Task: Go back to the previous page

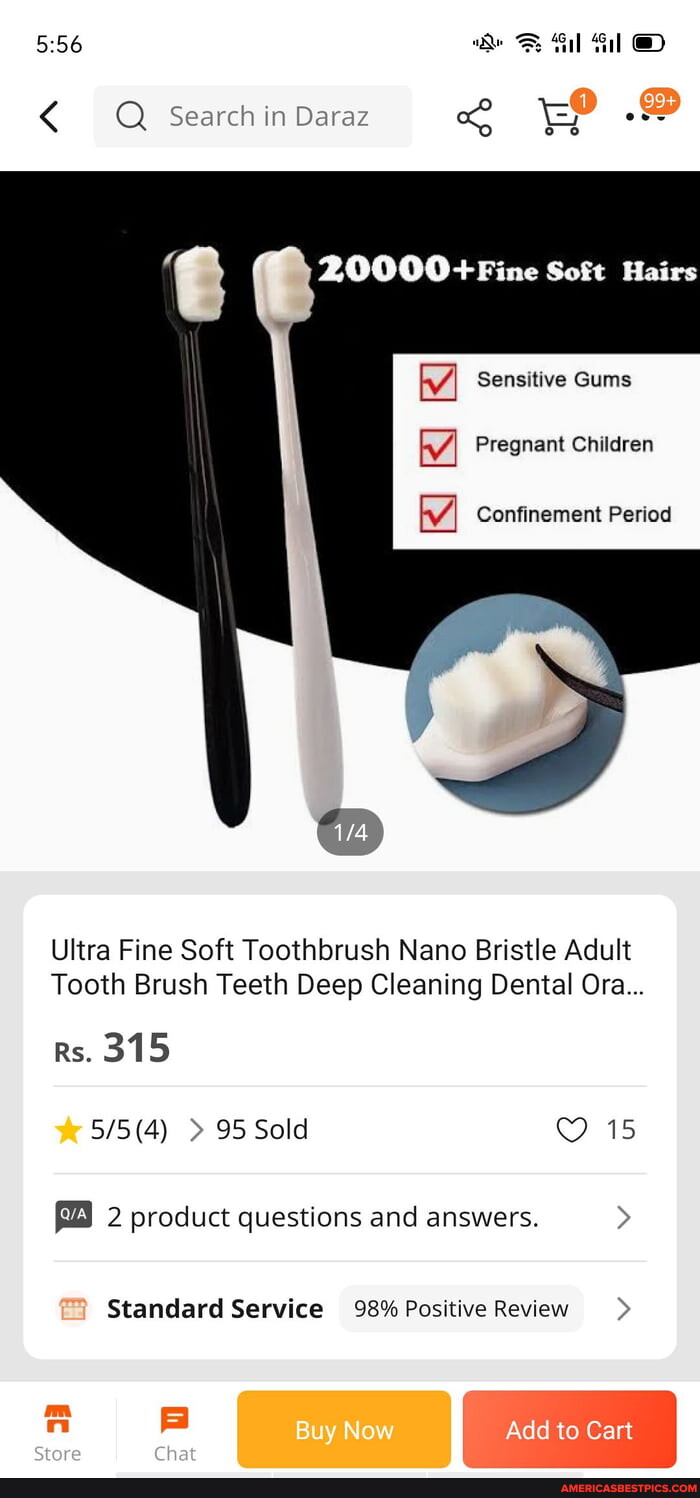Action: click(x=49, y=117)
